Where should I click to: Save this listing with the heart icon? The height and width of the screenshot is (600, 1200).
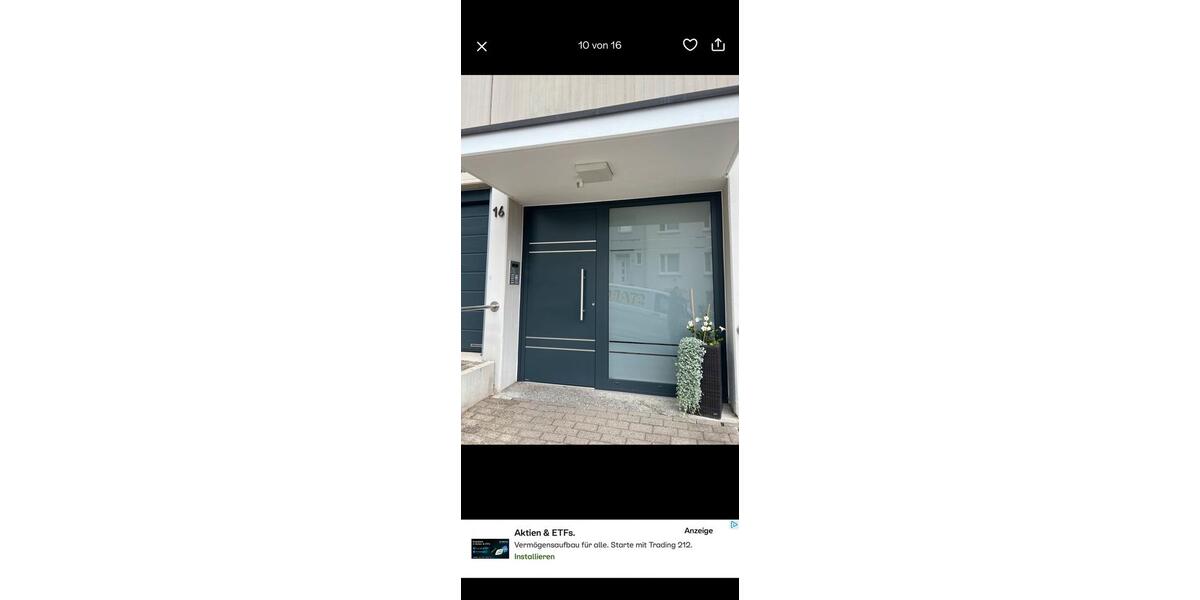click(x=690, y=45)
